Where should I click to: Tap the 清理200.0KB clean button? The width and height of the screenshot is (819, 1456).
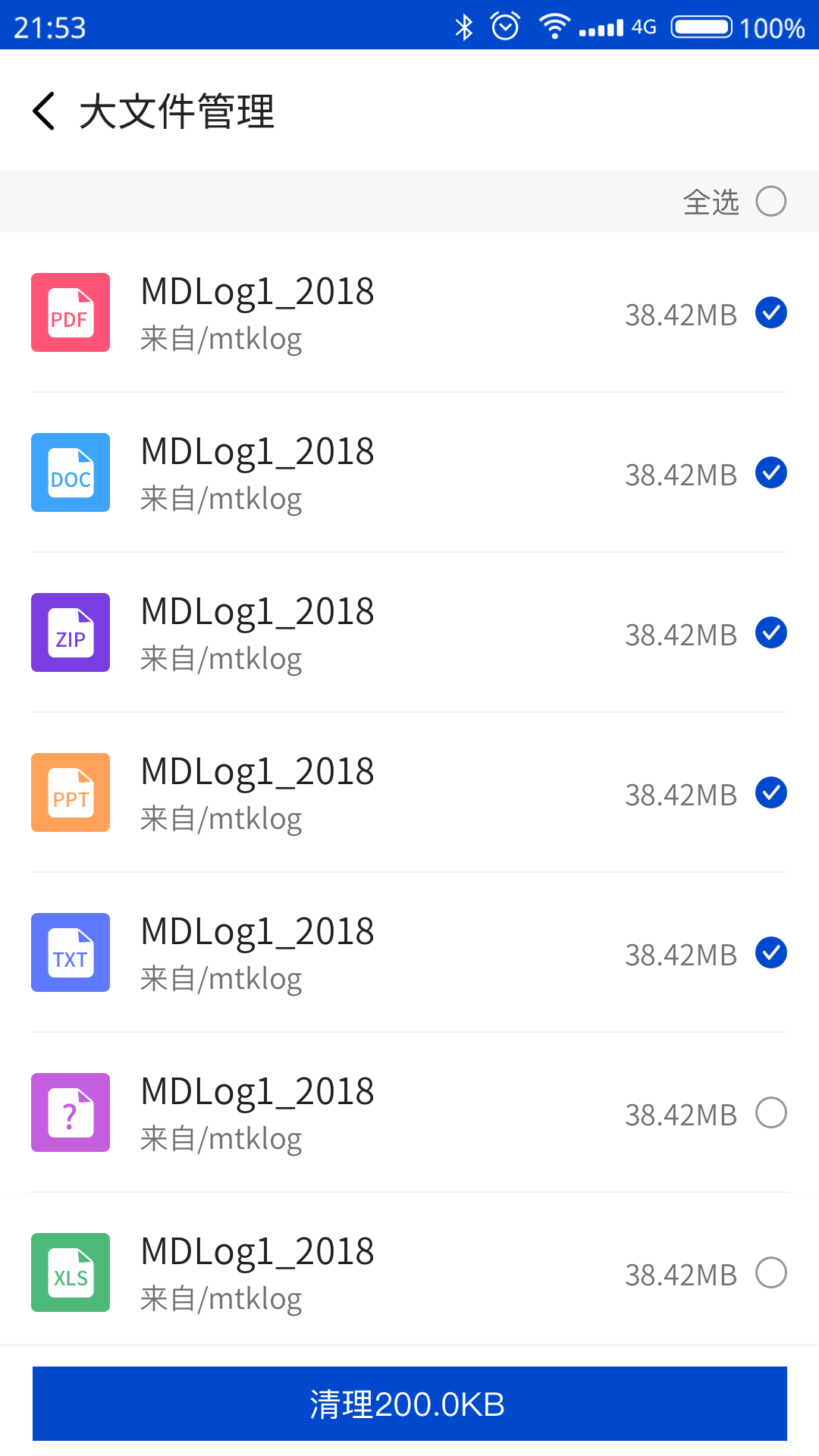[x=409, y=1404]
